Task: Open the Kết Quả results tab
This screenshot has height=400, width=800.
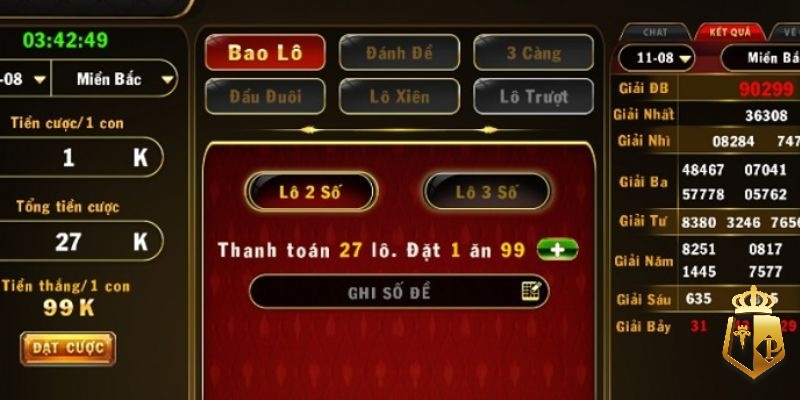Action: click(728, 32)
